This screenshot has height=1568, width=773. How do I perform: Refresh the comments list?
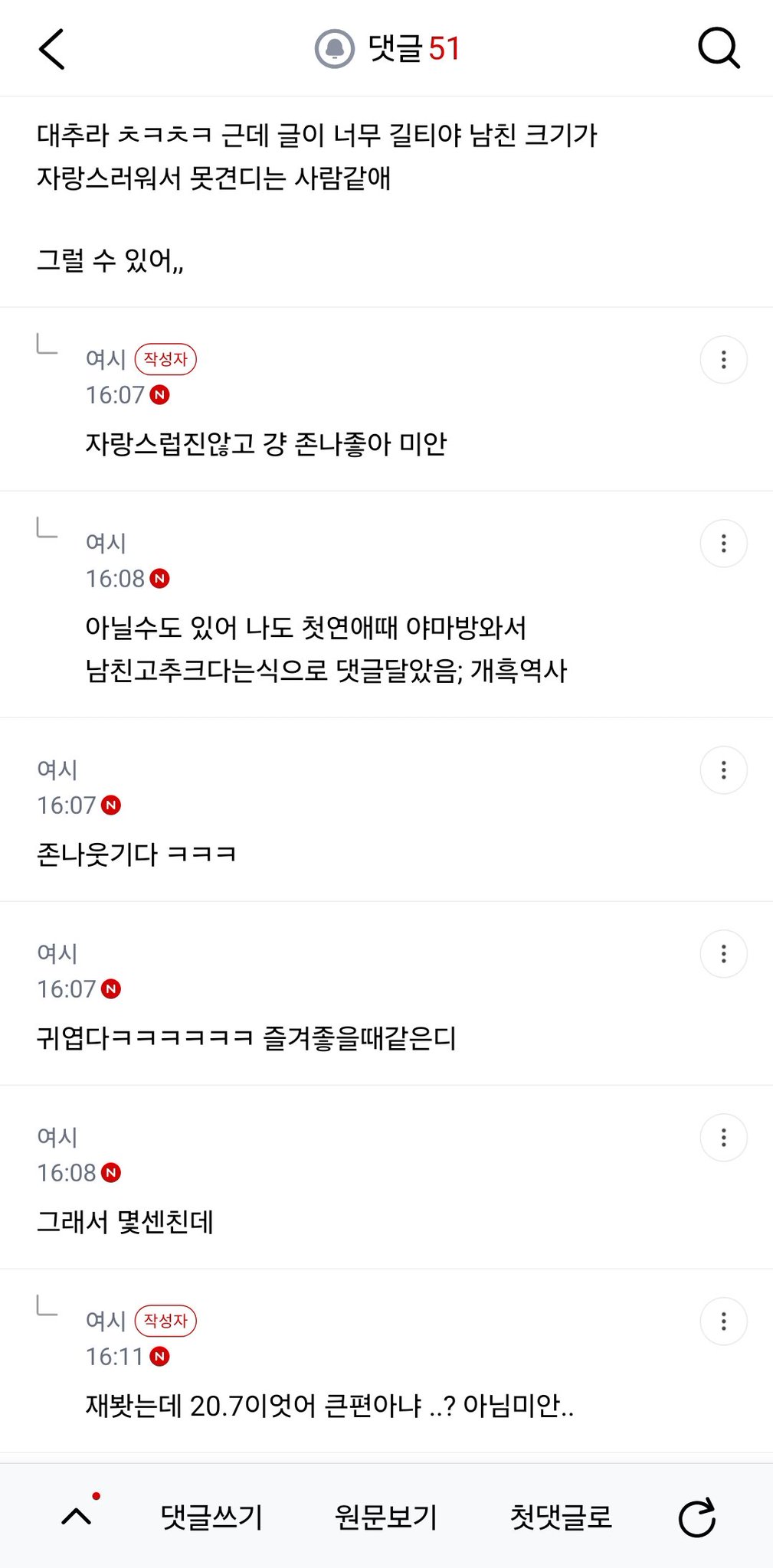(697, 1517)
